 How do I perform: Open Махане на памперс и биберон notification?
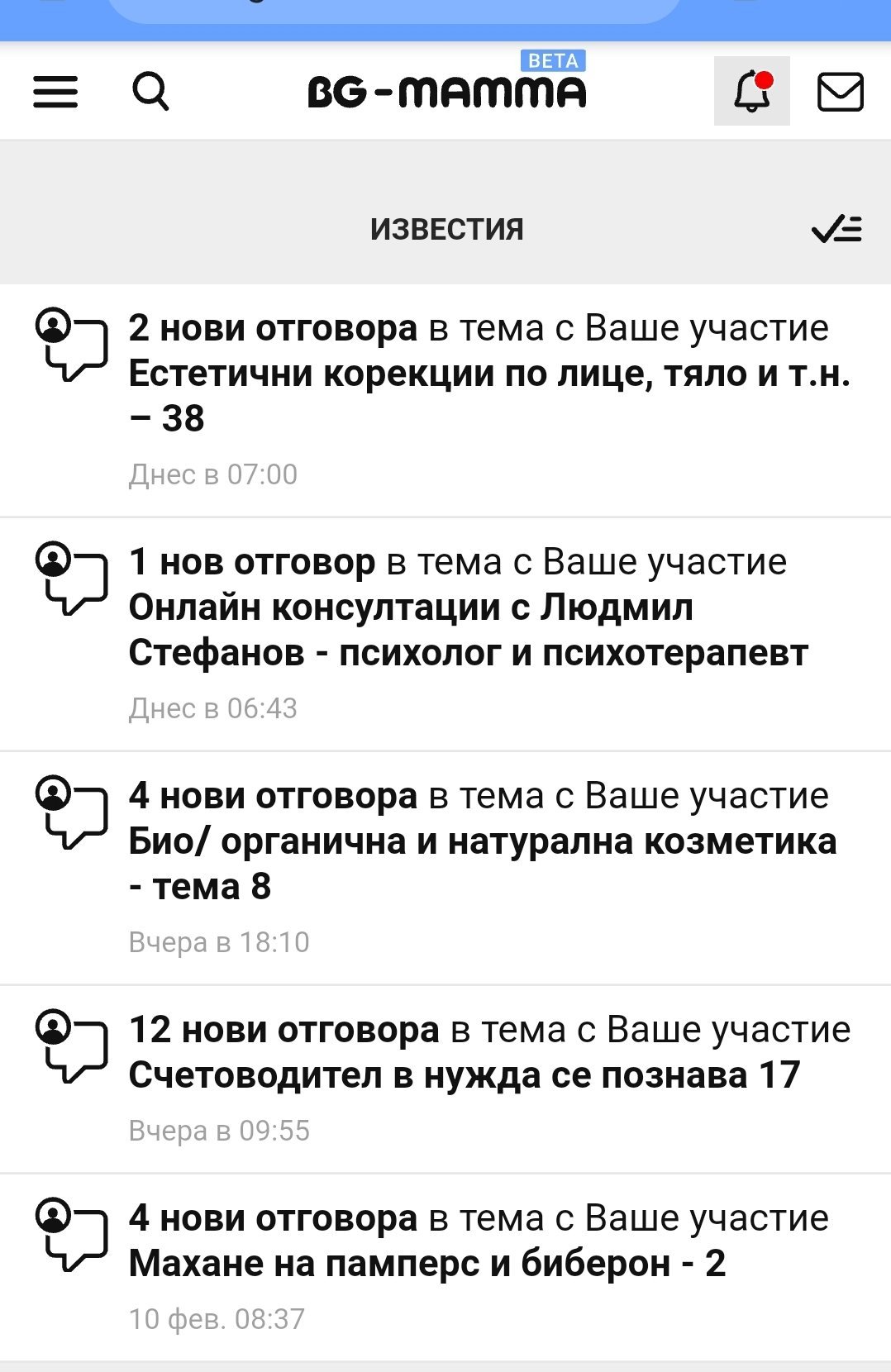pyautogui.click(x=445, y=1268)
